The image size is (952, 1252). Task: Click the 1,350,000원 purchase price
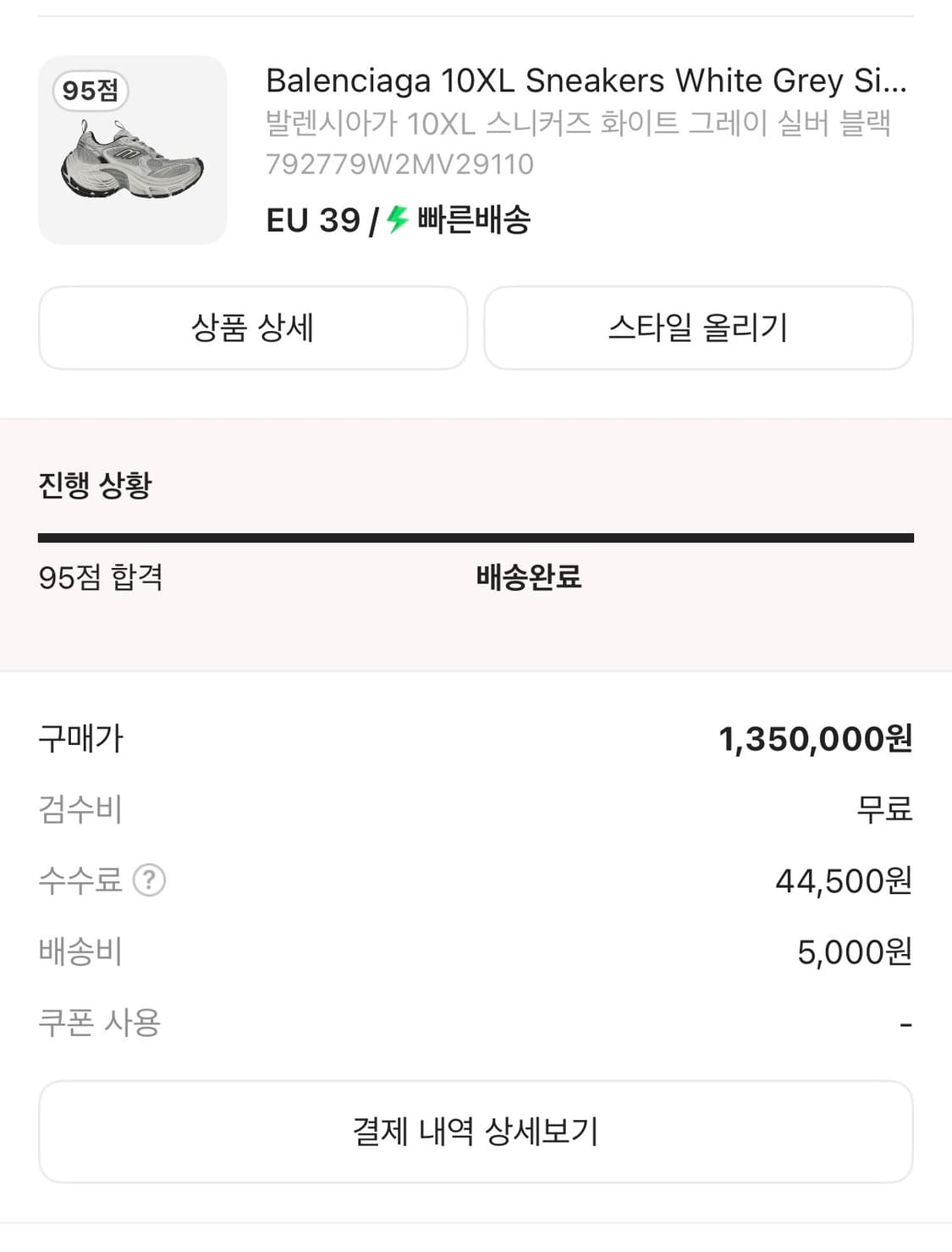[x=816, y=739]
